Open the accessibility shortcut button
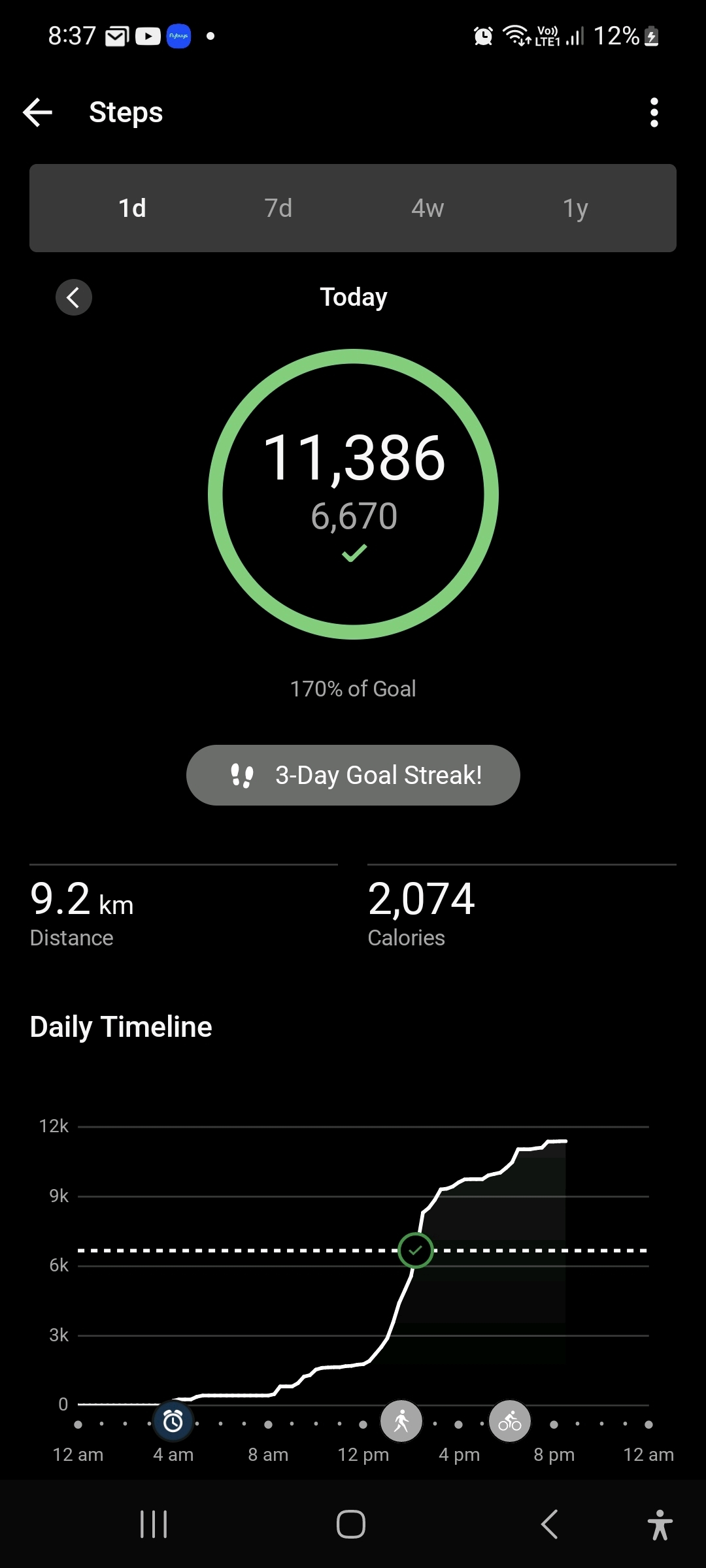Image resolution: width=706 pixels, height=1568 pixels. (660, 1524)
